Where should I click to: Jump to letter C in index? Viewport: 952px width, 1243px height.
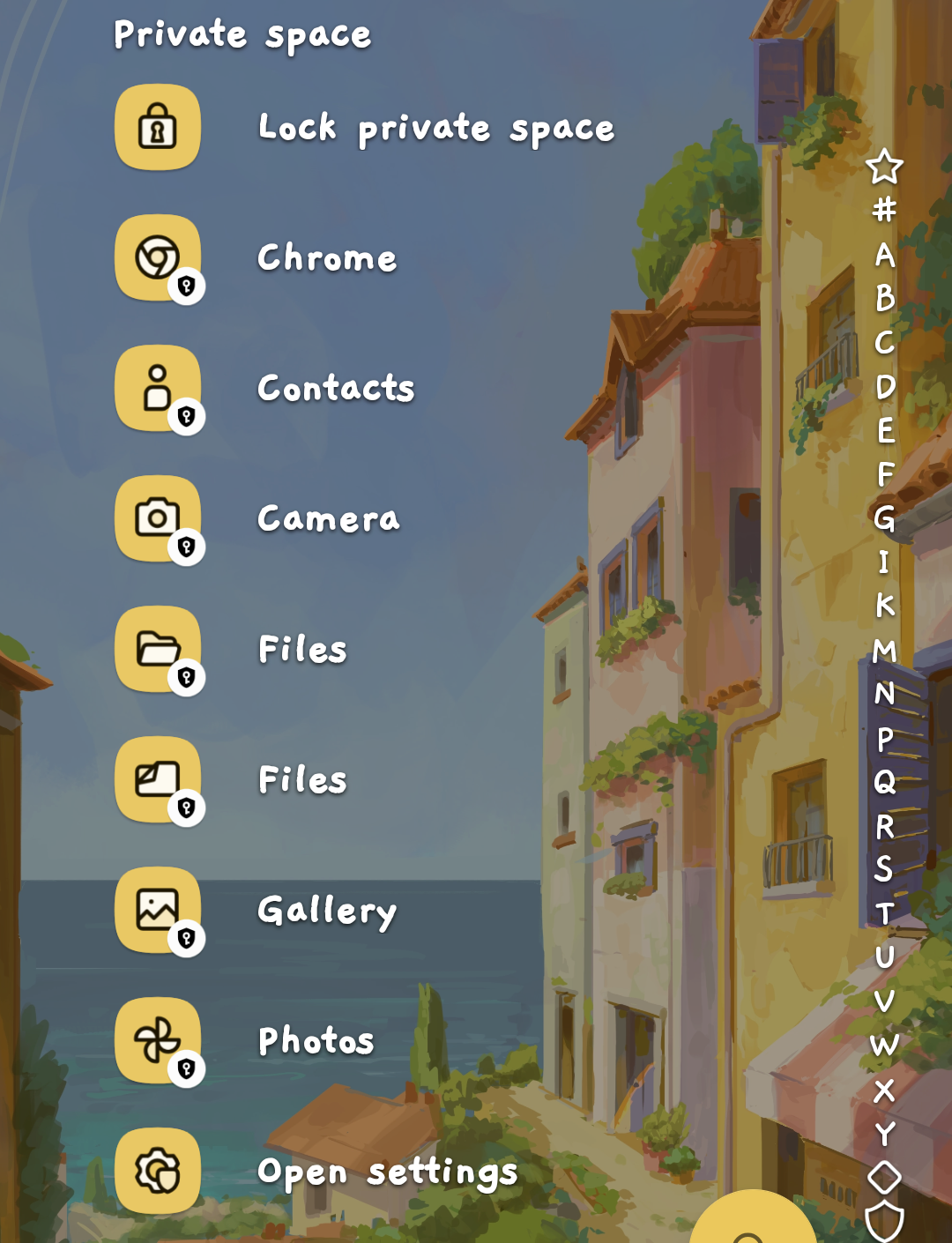point(884,342)
